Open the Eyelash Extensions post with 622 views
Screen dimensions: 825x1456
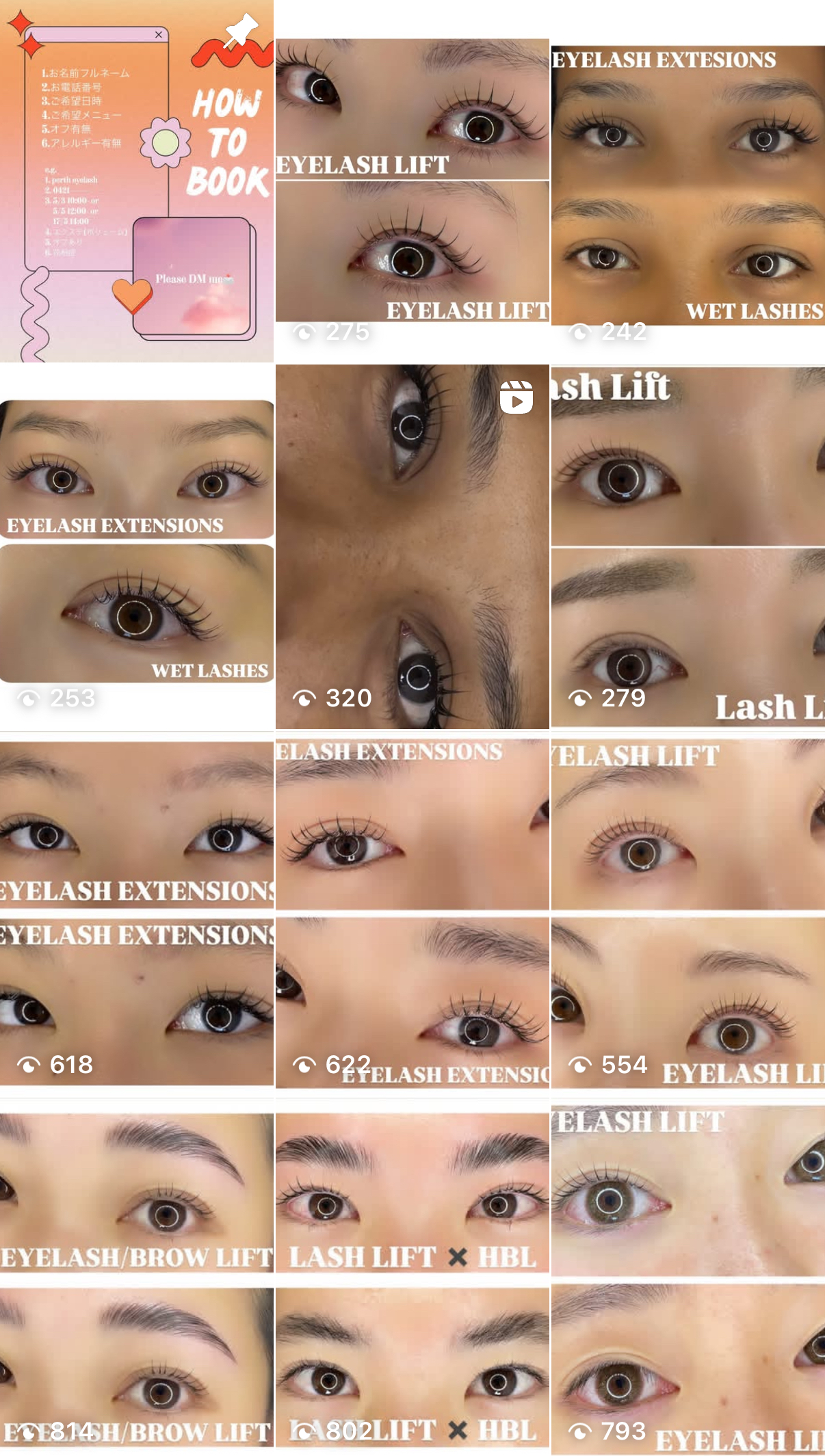[412, 913]
